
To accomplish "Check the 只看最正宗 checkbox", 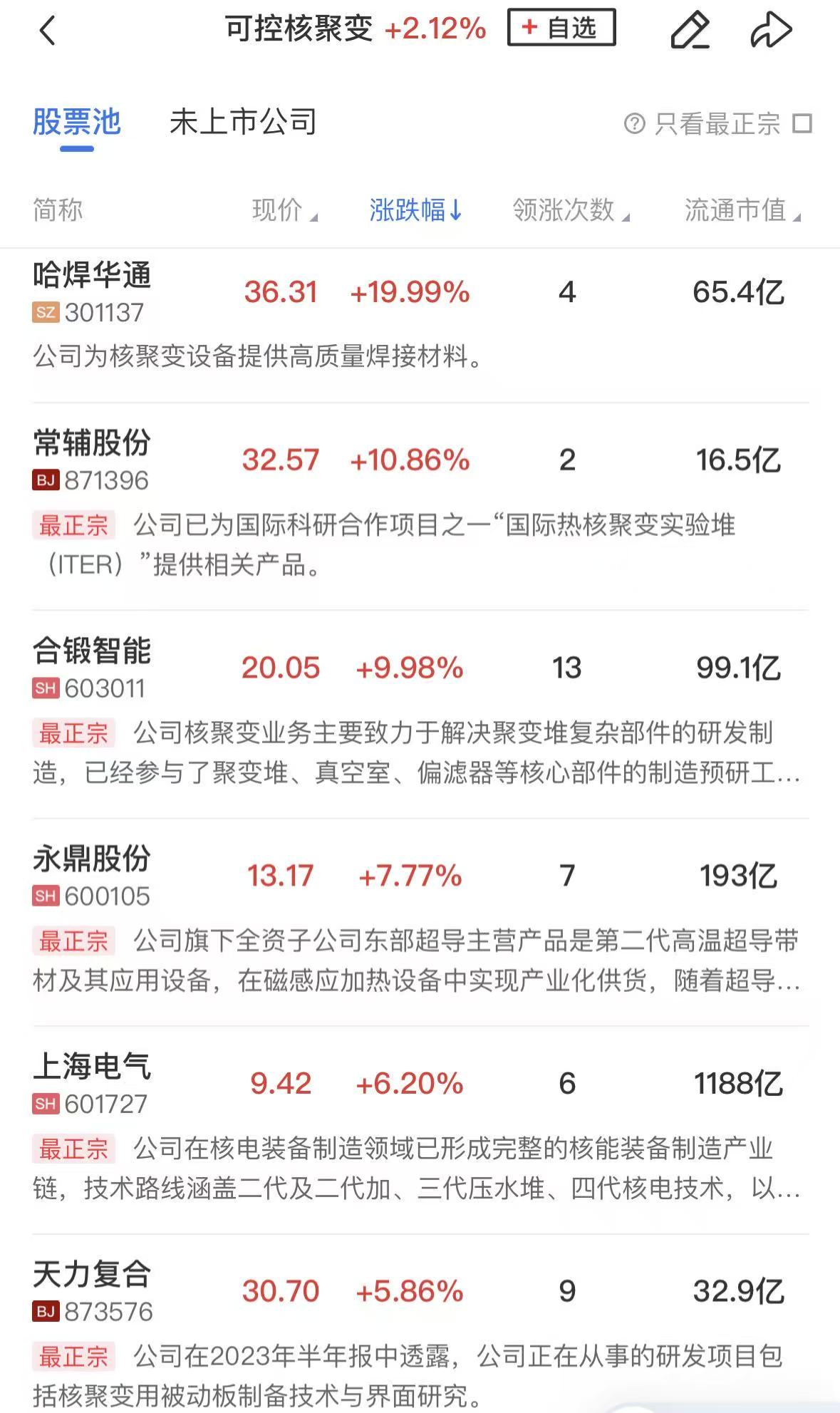I will [x=802, y=123].
